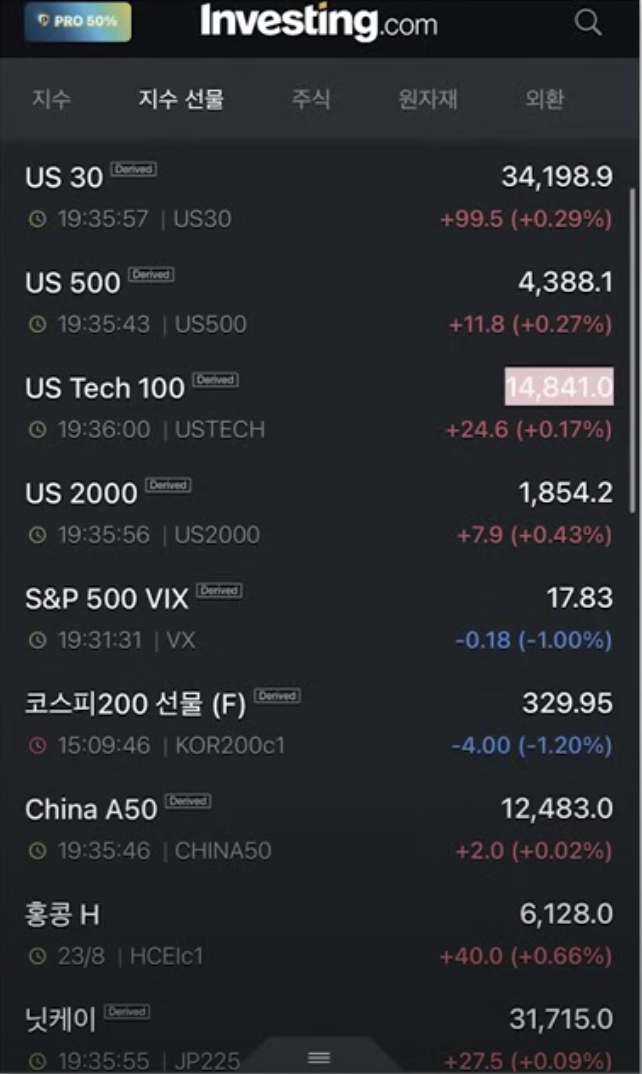
Task: Switch to the 지수 tab
Action: pos(51,99)
